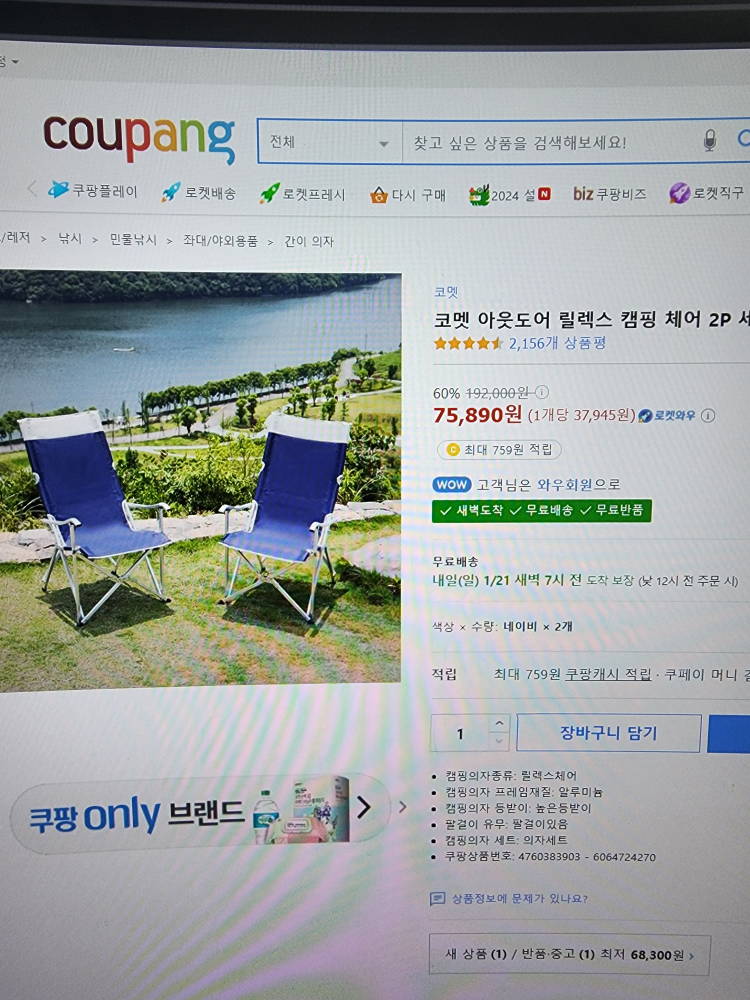750x1000 pixels.
Task: Go to 로켓프레시
Action: click(x=302, y=194)
